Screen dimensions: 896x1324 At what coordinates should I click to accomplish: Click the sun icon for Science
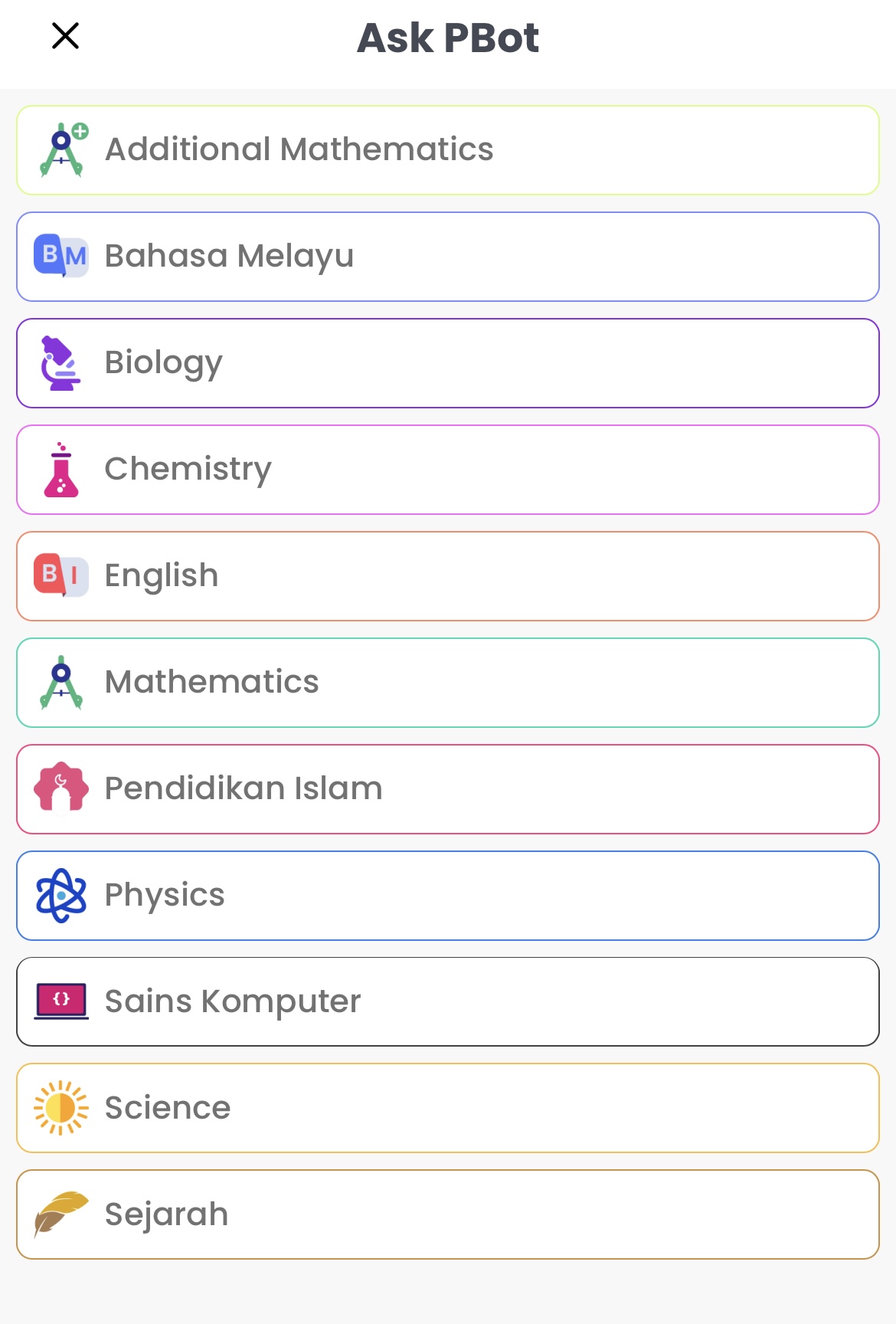click(x=61, y=1107)
